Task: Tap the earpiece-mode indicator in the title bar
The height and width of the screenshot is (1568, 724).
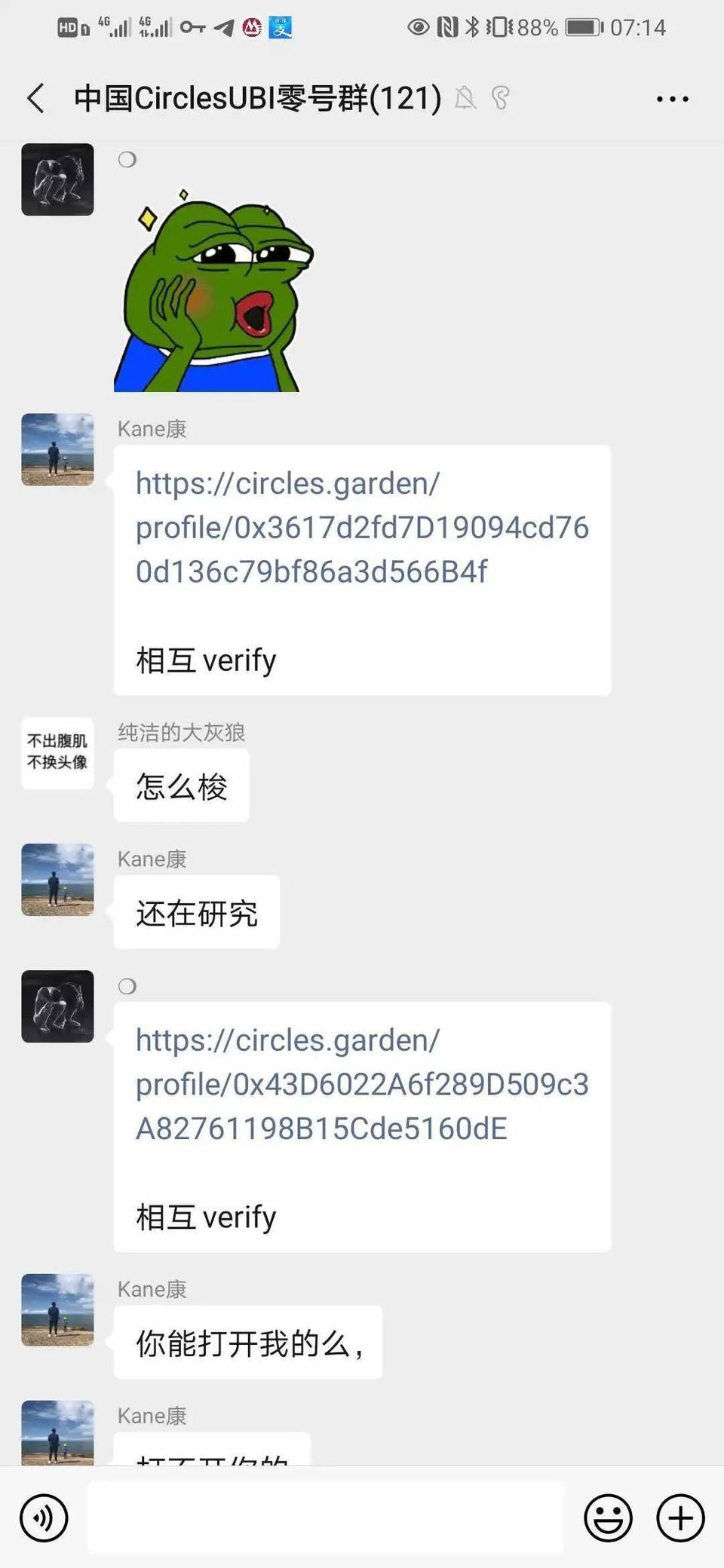Action: (501, 98)
